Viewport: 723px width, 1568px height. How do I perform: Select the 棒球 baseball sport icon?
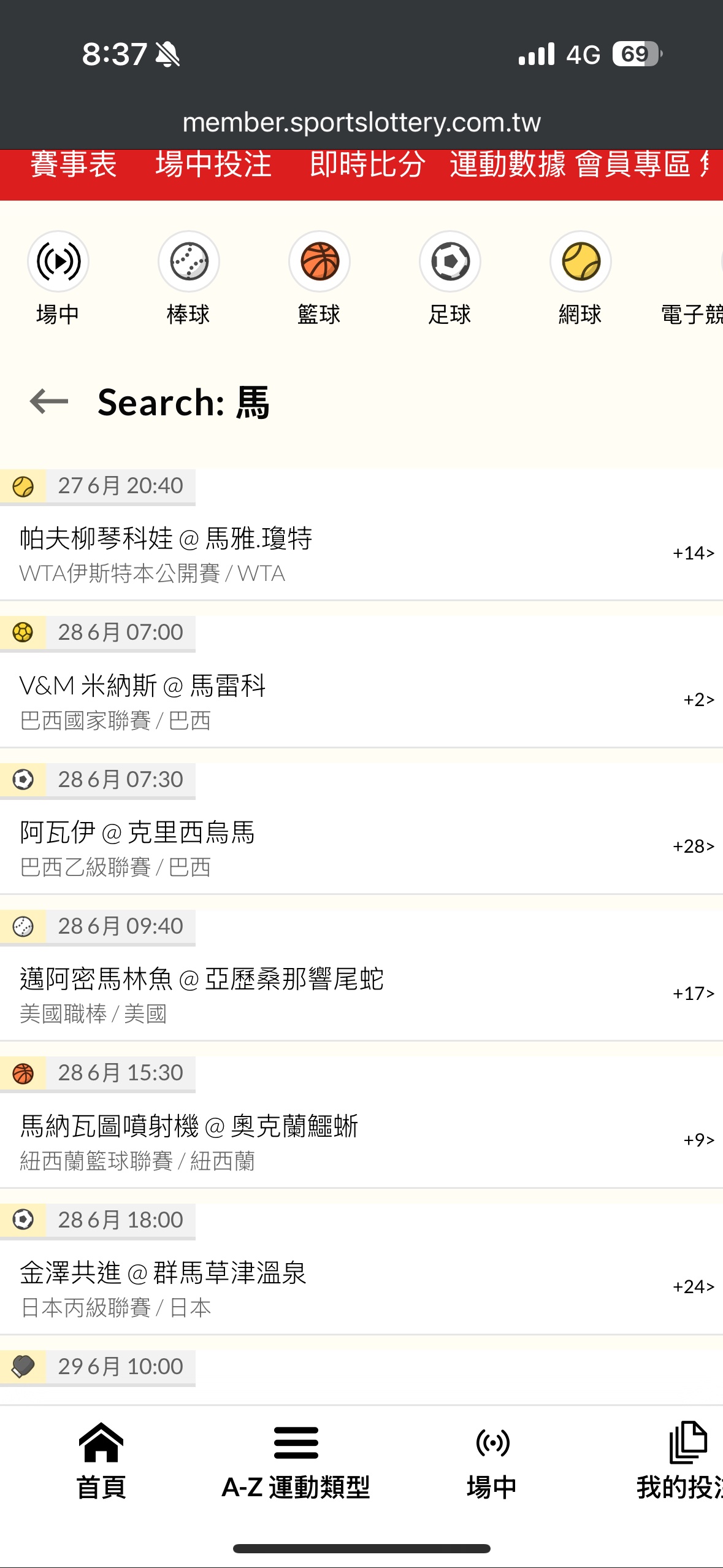point(189,279)
